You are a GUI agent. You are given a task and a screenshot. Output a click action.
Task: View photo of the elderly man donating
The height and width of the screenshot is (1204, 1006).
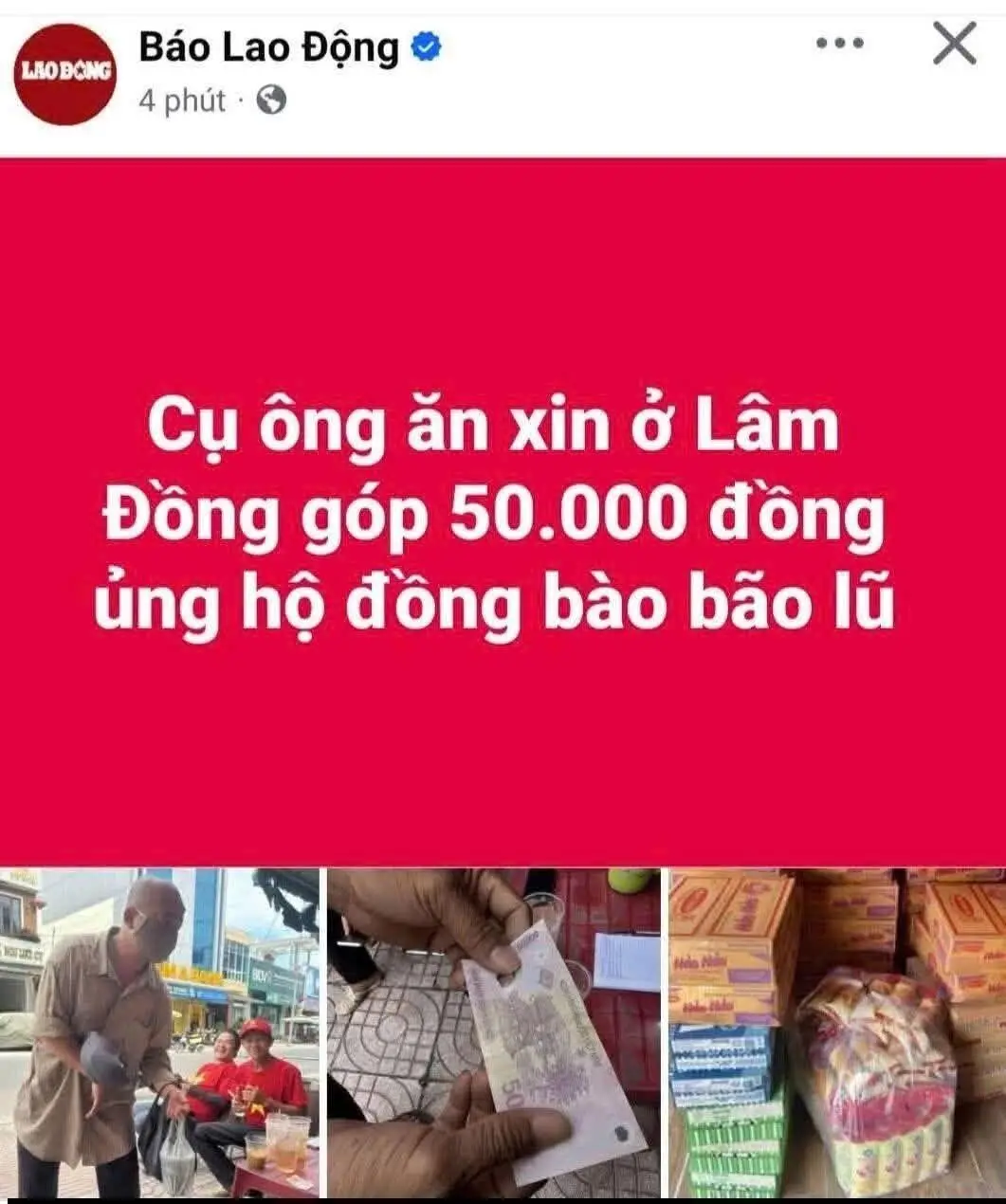click(159, 1033)
